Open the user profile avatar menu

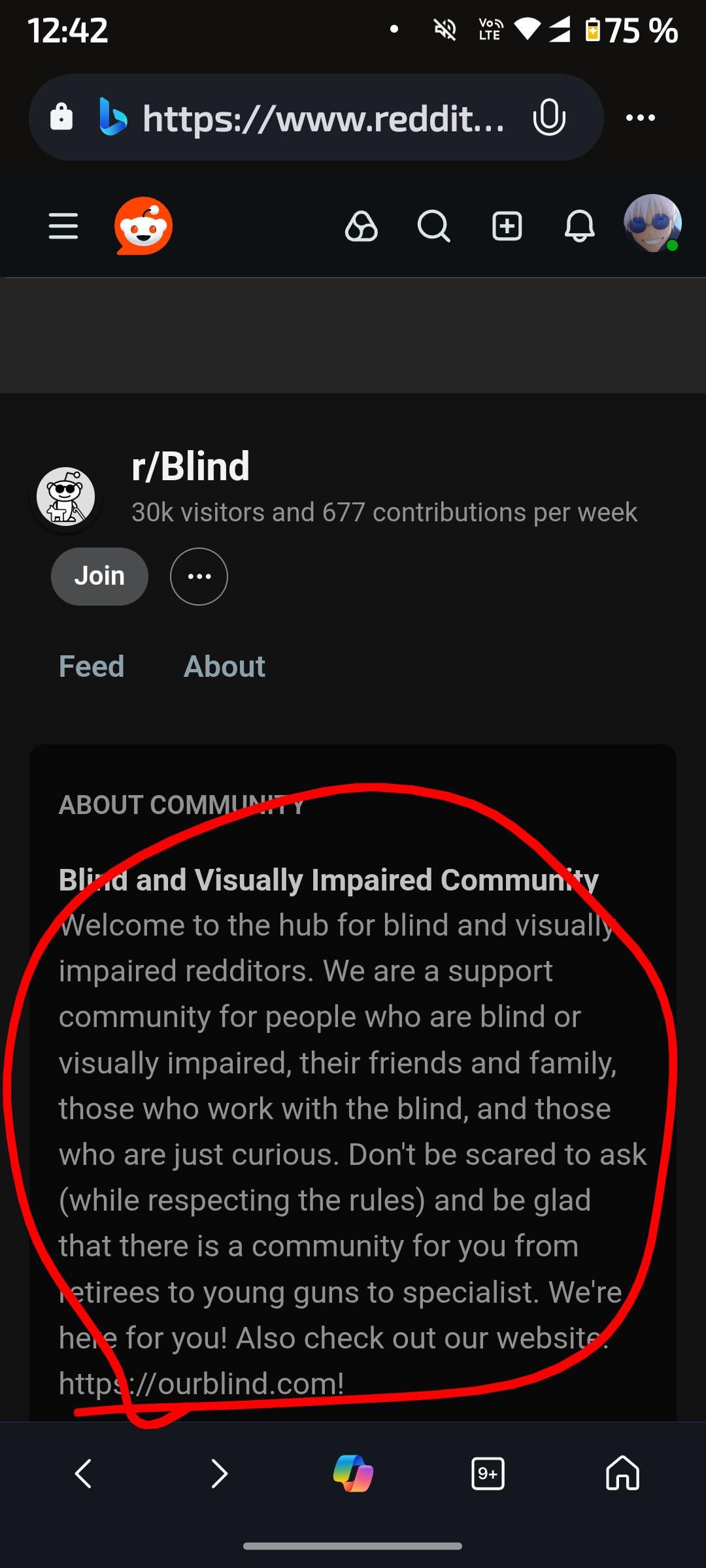pos(652,223)
